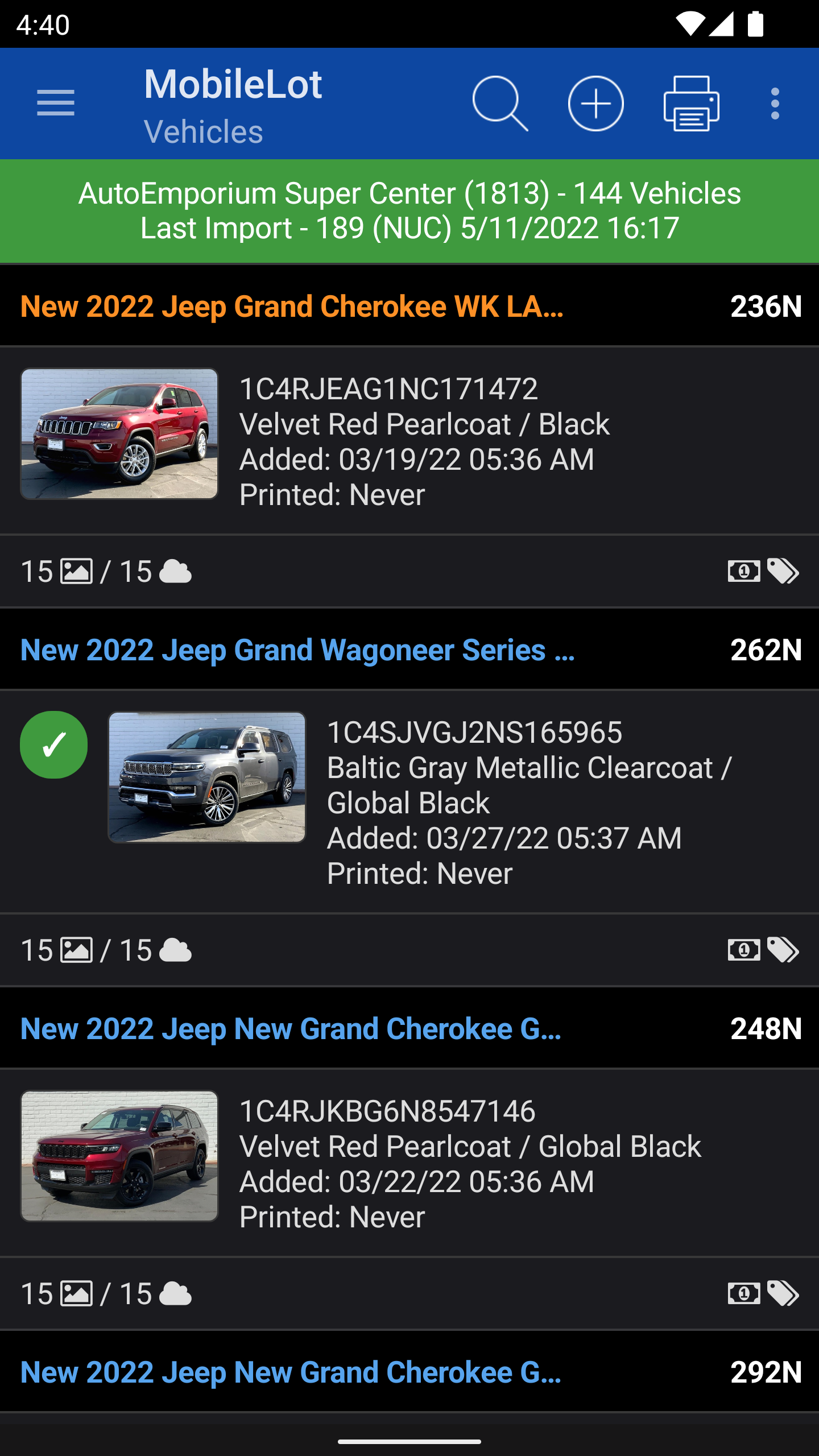Open the Jeep Grand Wagoneer 262N listing

tap(297, 650)
